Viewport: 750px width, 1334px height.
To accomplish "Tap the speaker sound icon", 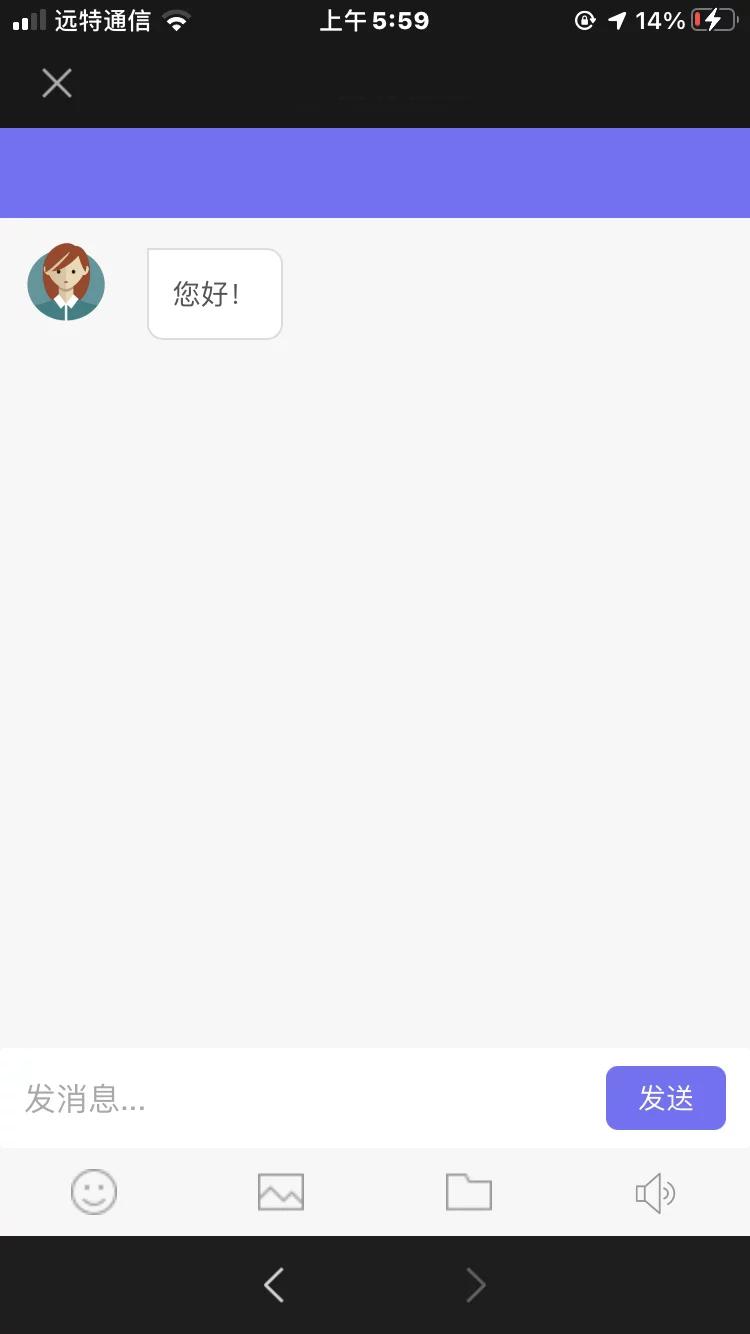I will click(655, 1193).
